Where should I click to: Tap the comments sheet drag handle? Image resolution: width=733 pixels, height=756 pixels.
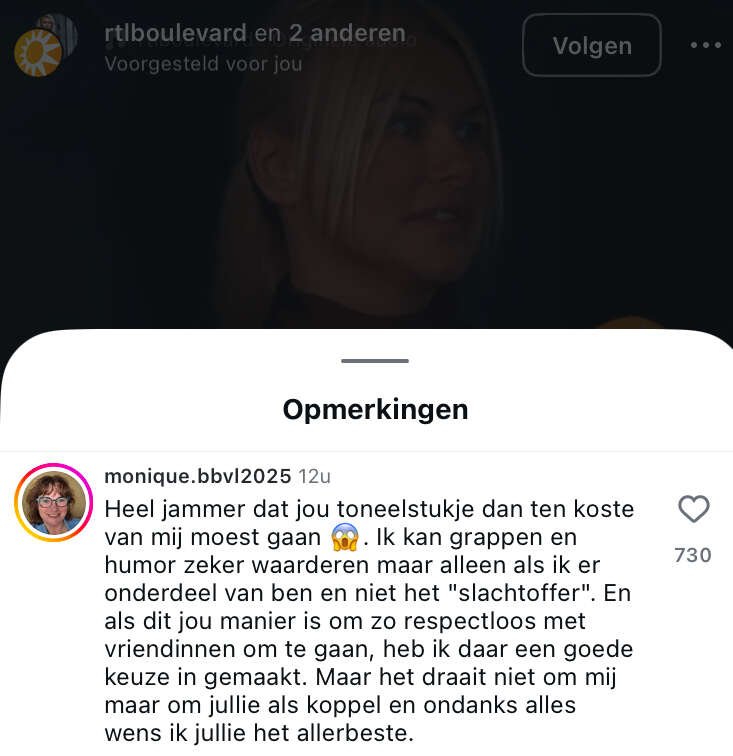(375, 360)
